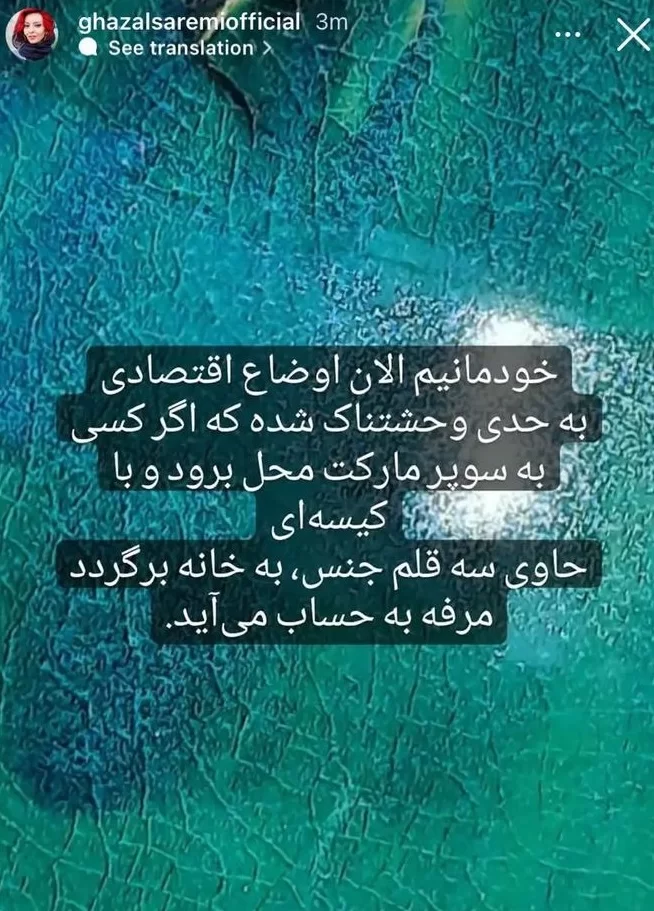Tap See translation link
654x911 pixels.
click(181, 47)
